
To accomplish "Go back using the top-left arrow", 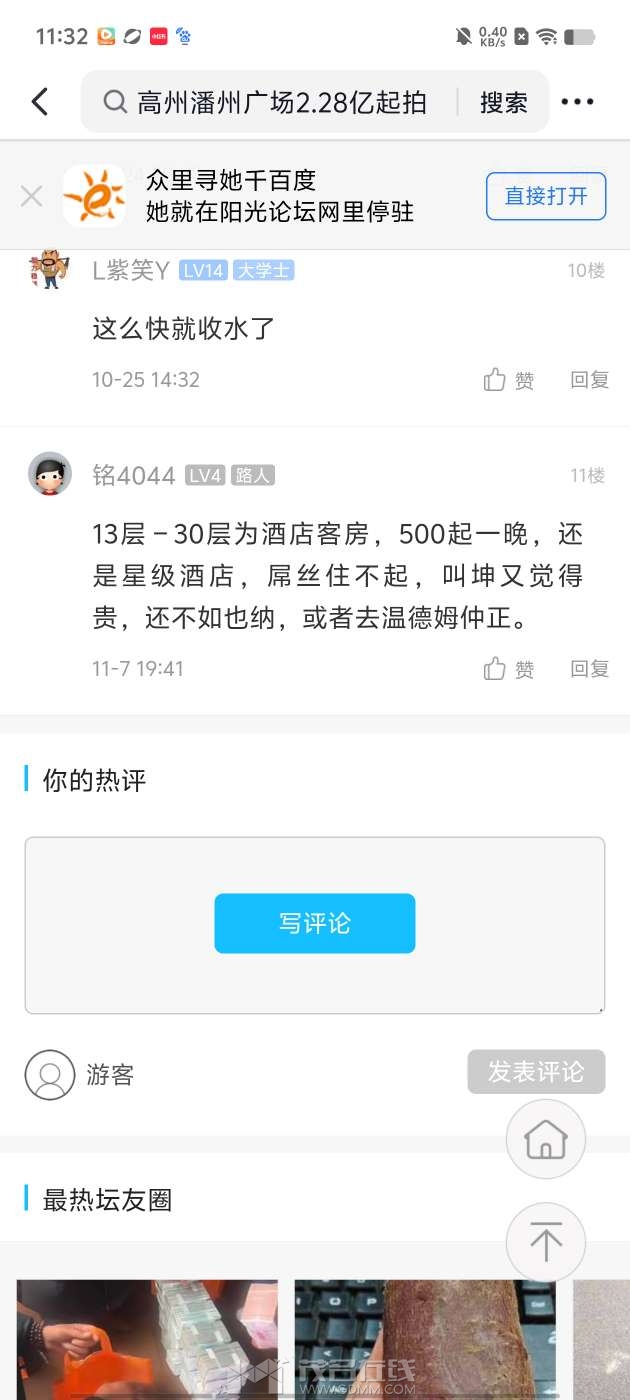I will pyautogui.click(x=40, y=102).
